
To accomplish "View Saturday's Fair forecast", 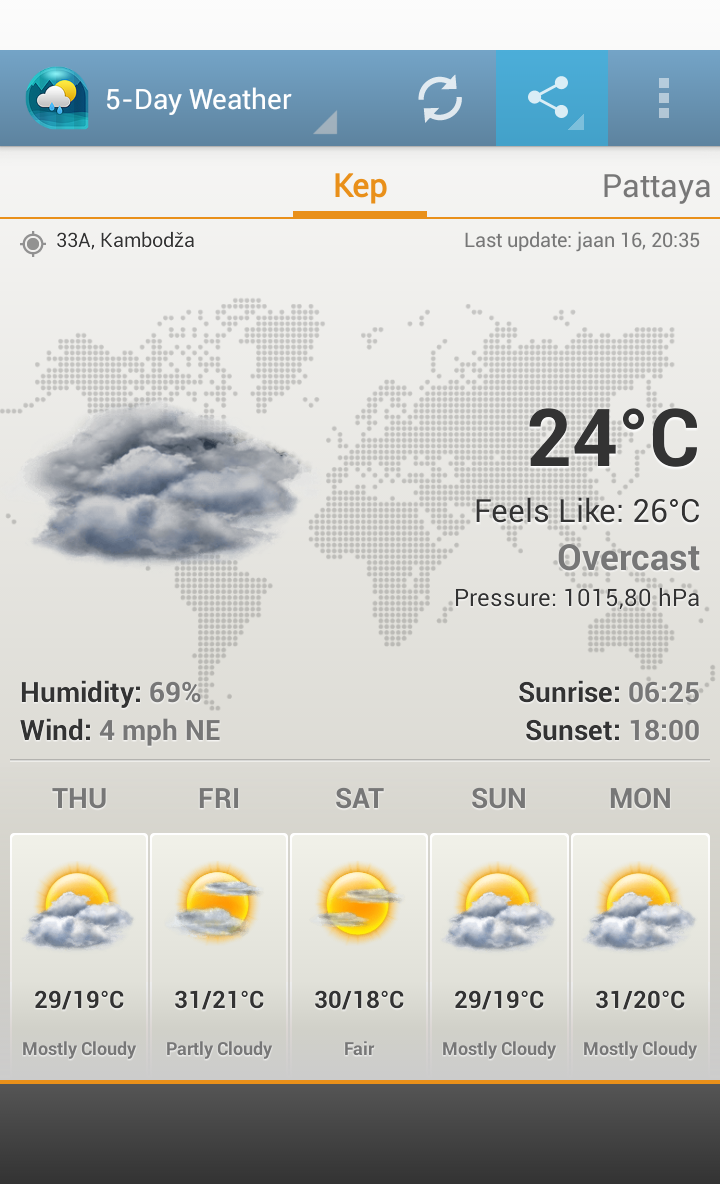I will [359, 955].
